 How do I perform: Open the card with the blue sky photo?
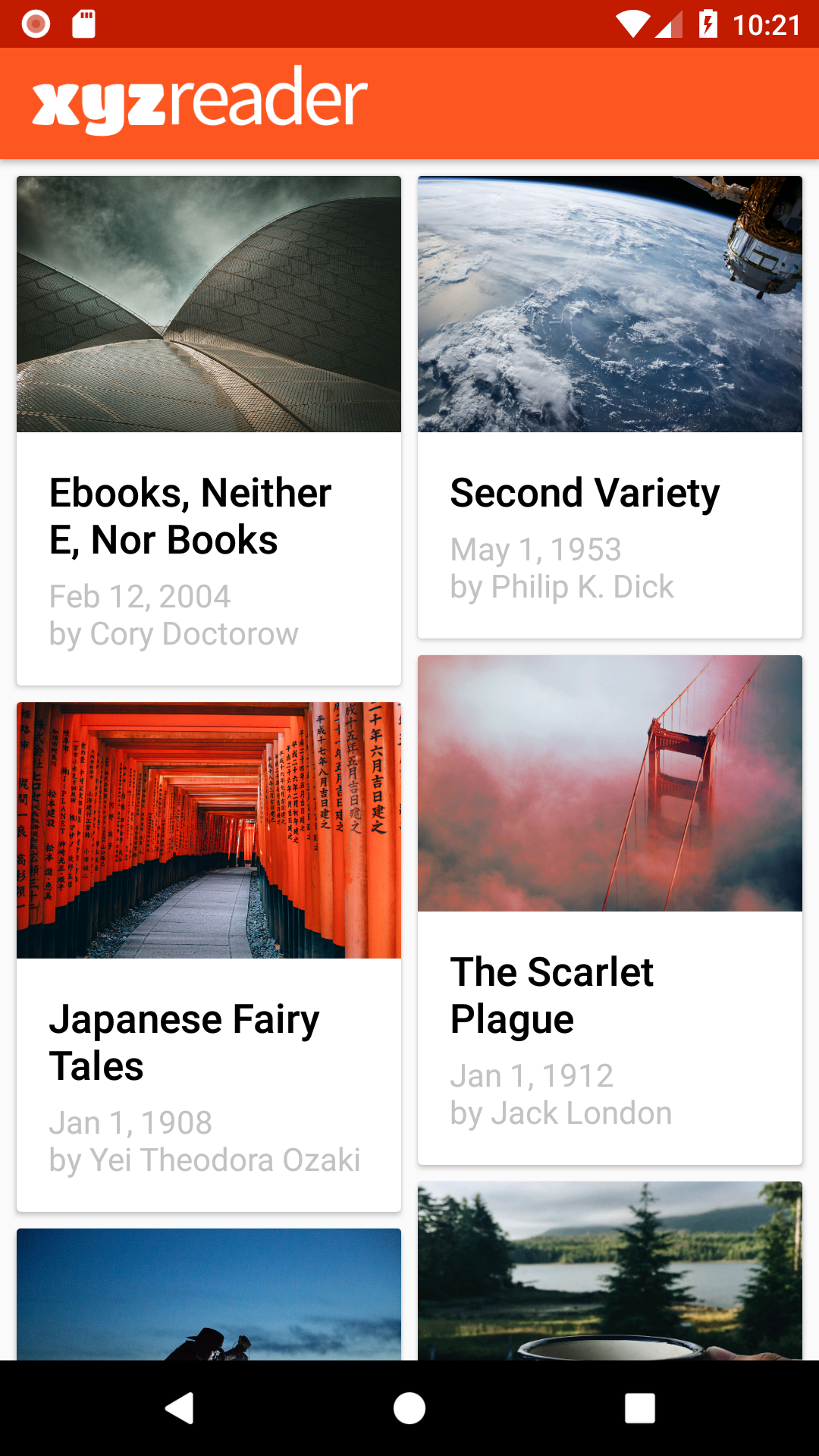(x=209, y=1294)
